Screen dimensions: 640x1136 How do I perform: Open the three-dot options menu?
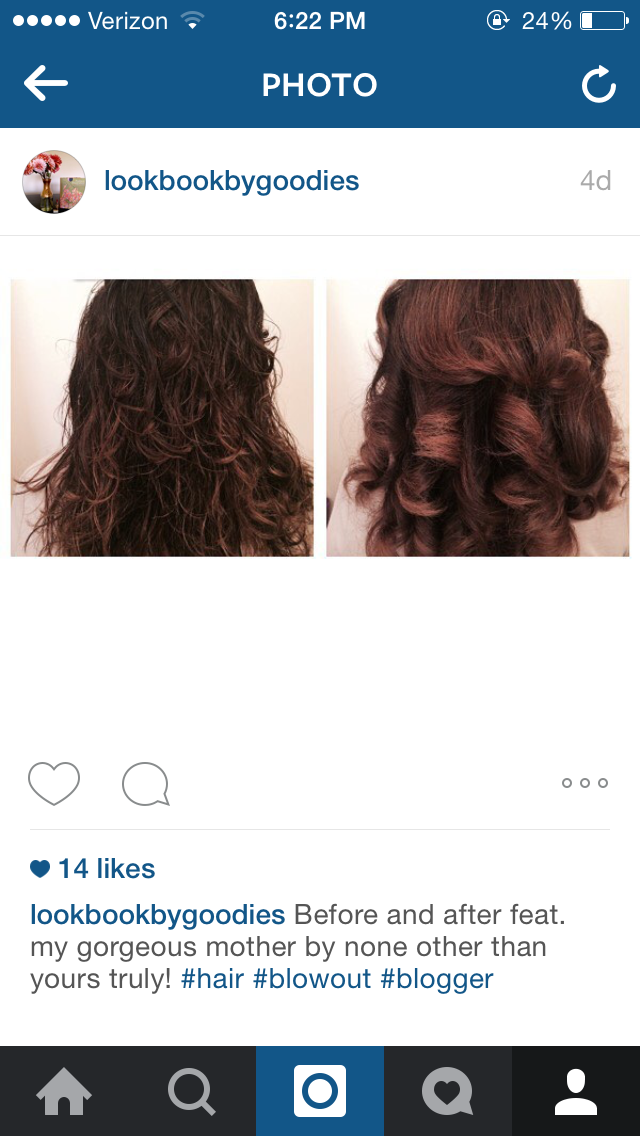(585, 783)
